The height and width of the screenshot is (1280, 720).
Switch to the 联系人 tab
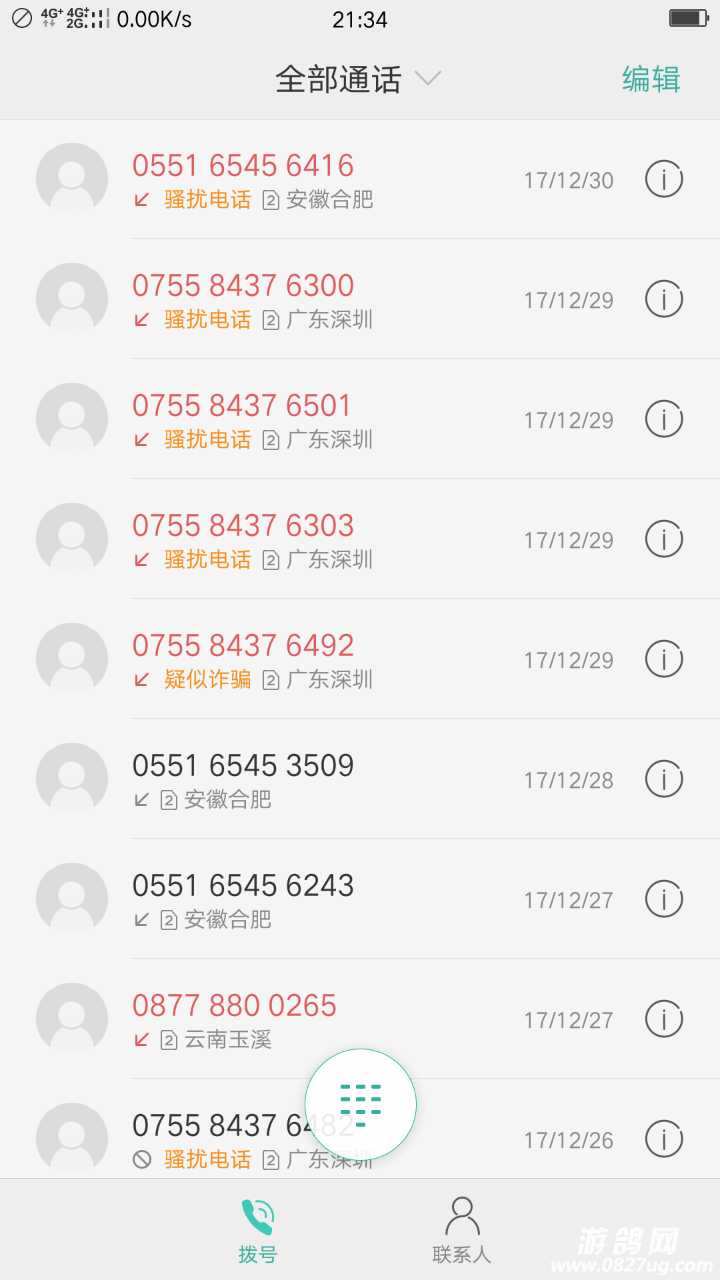click(461, 1230)
